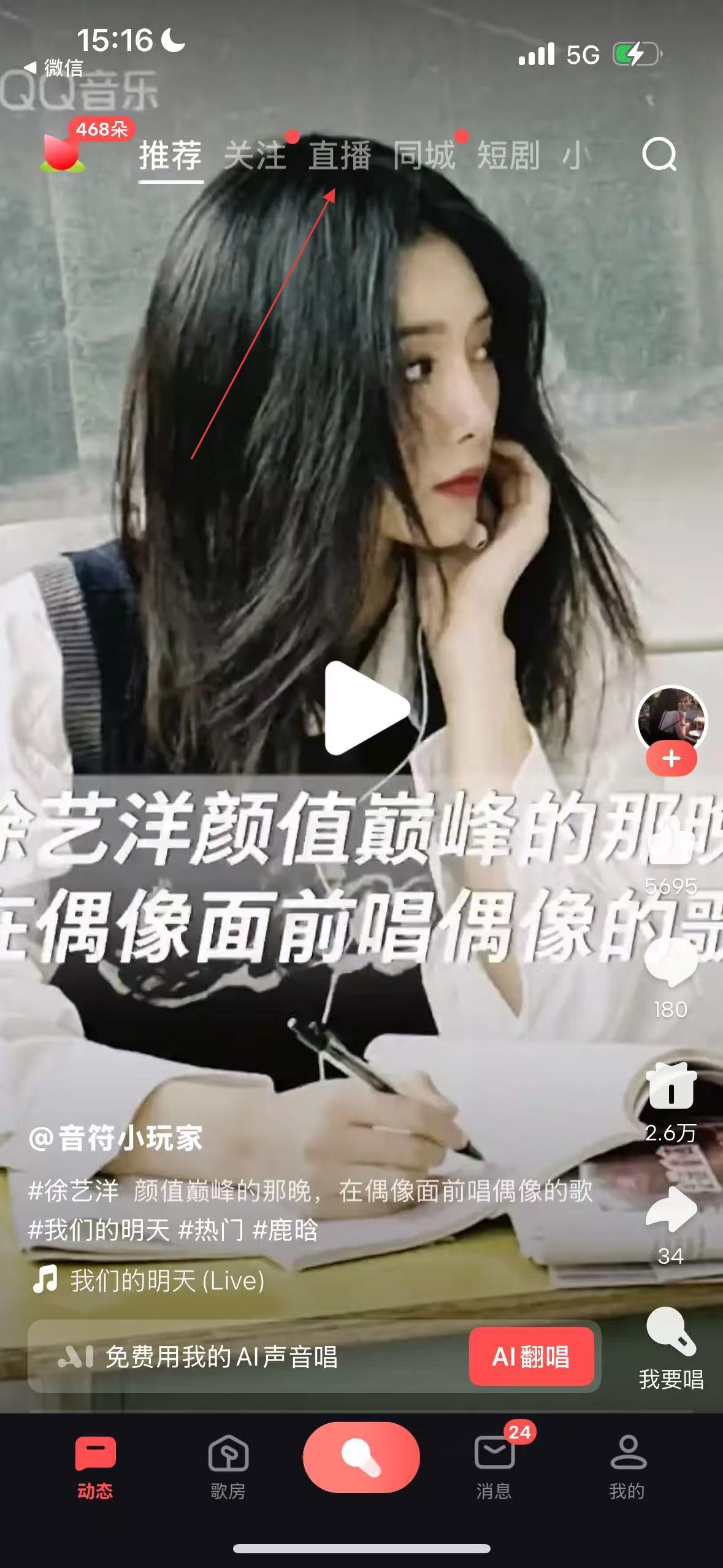723x1568 pixels.
Task: Switch to the 同城 tab
Action: [x=424, y=155]
